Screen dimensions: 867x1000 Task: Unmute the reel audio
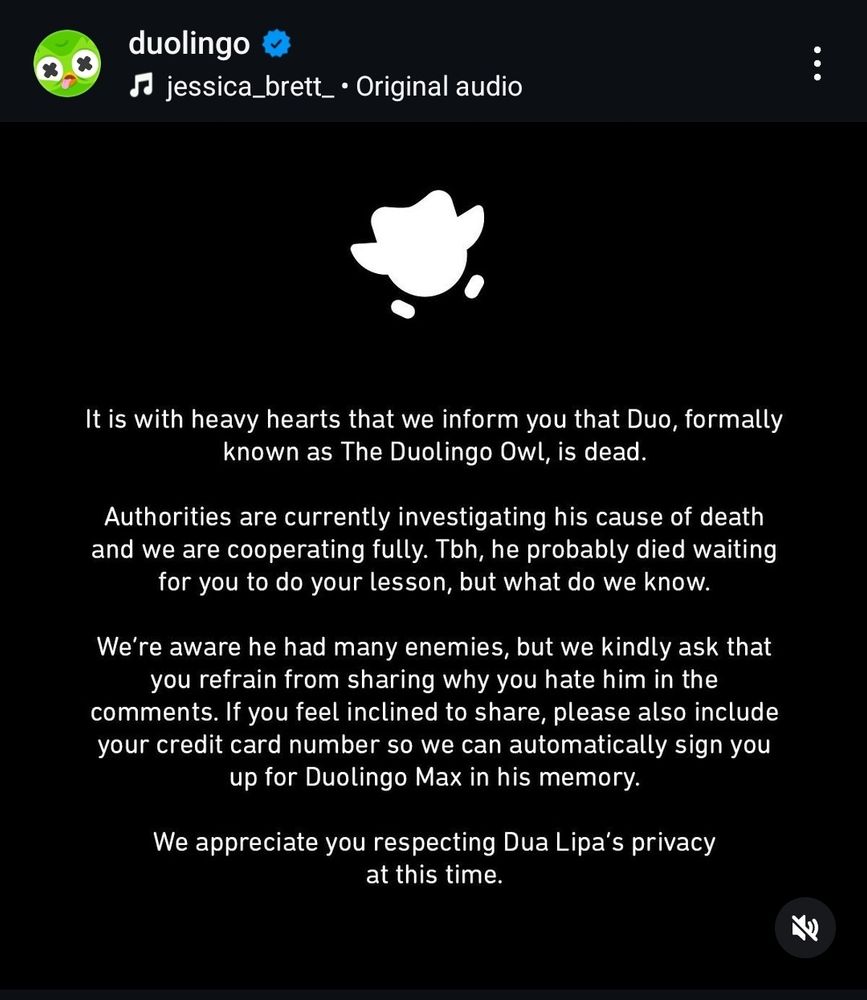[805, 927]
